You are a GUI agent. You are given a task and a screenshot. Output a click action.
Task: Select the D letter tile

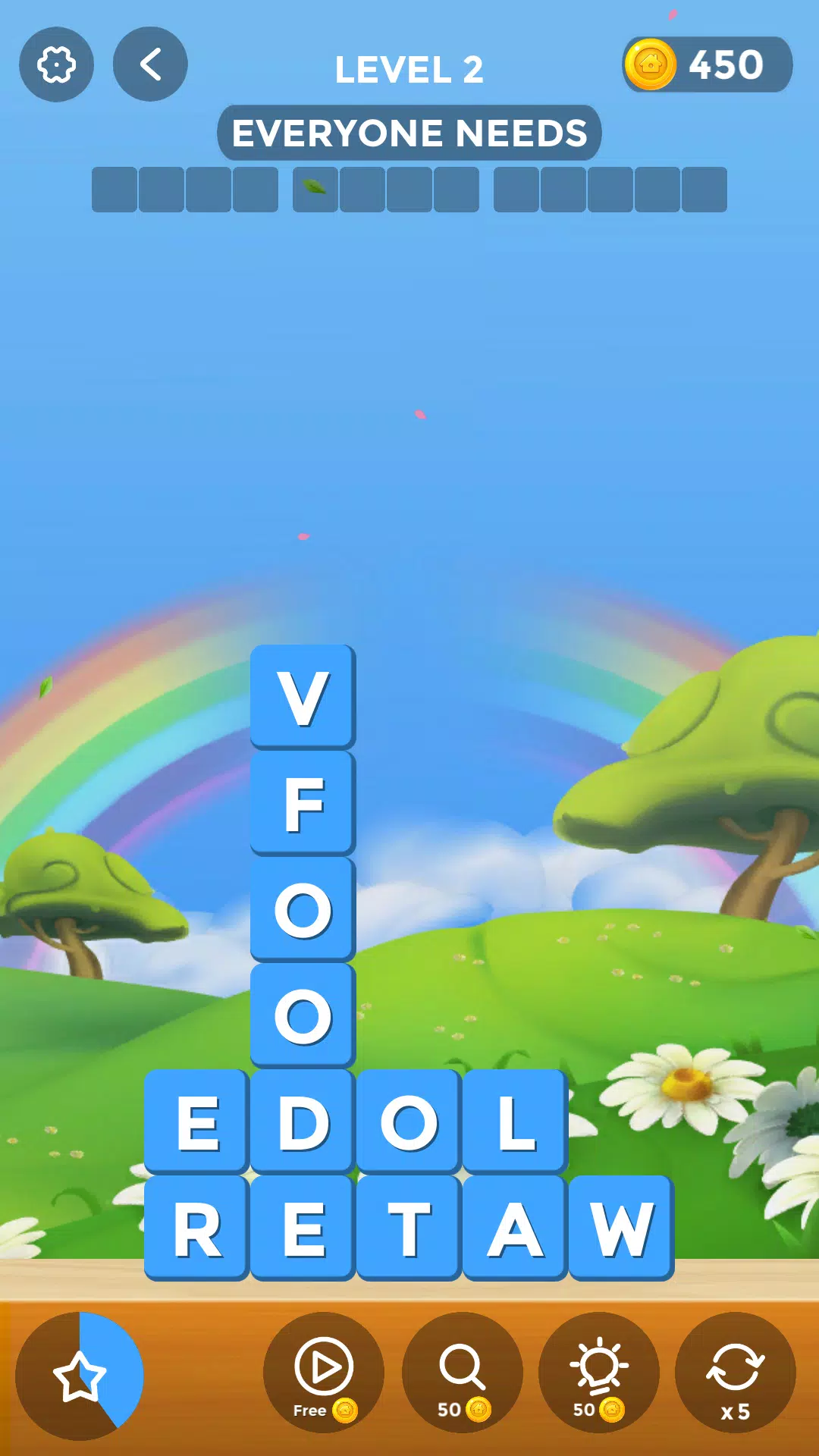coord(303,1122)
